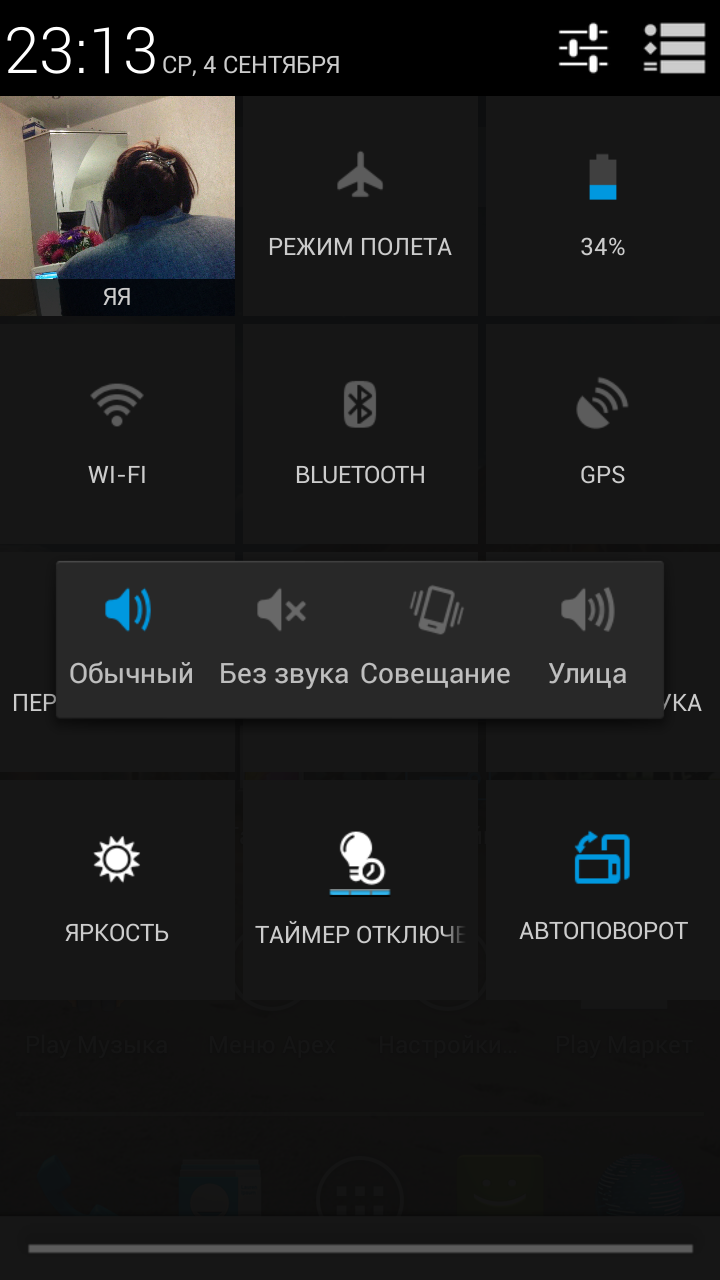Switch to the notifications list view
This screenshot has height=1280, width=720.
(675, 47)
